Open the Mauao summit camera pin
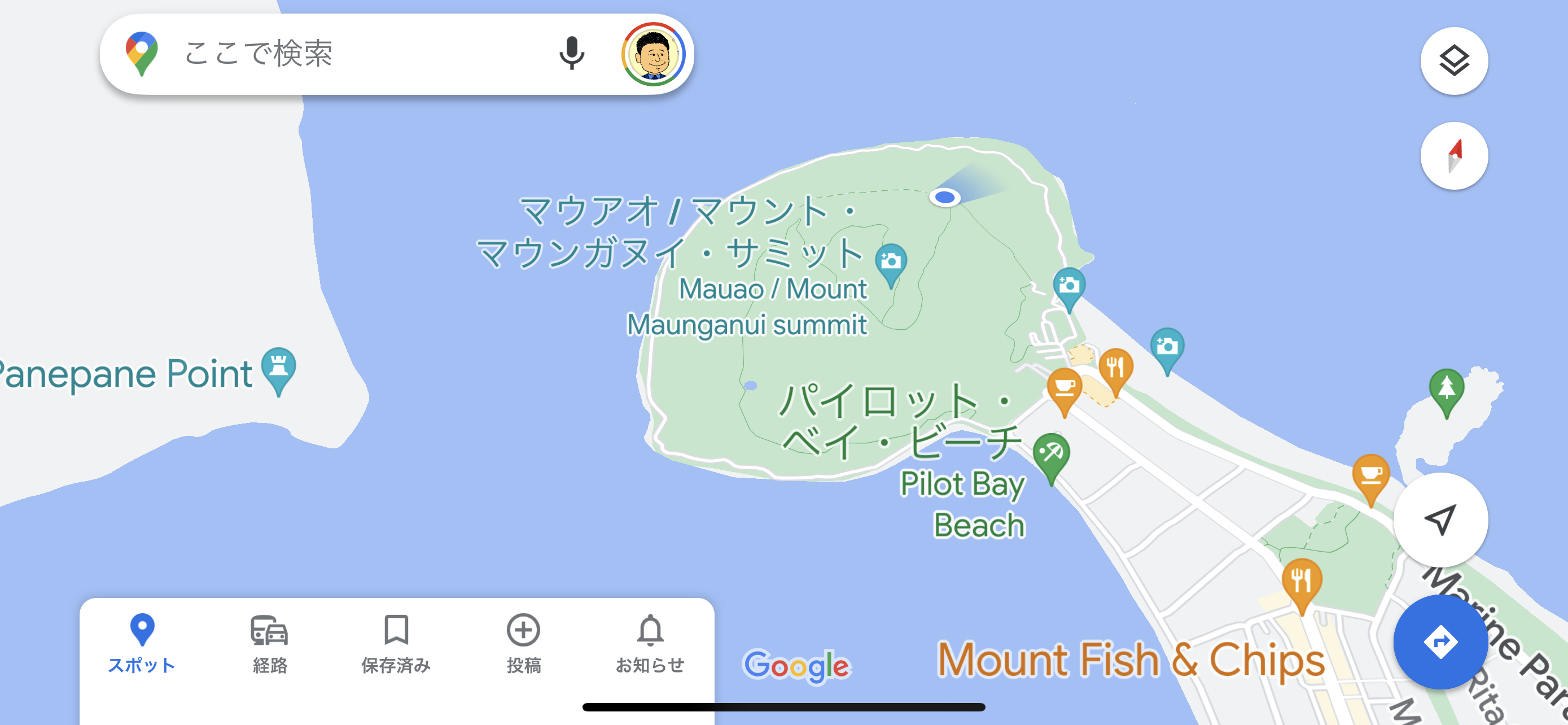 point(891,263)
